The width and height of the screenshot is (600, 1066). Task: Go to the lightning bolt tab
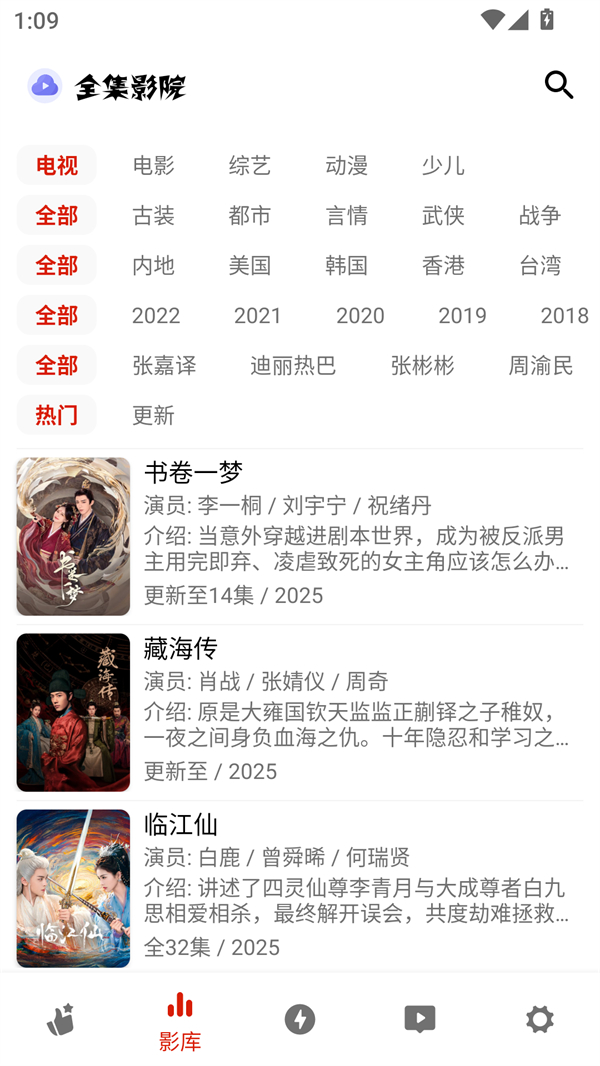(x=300, y=1019)
